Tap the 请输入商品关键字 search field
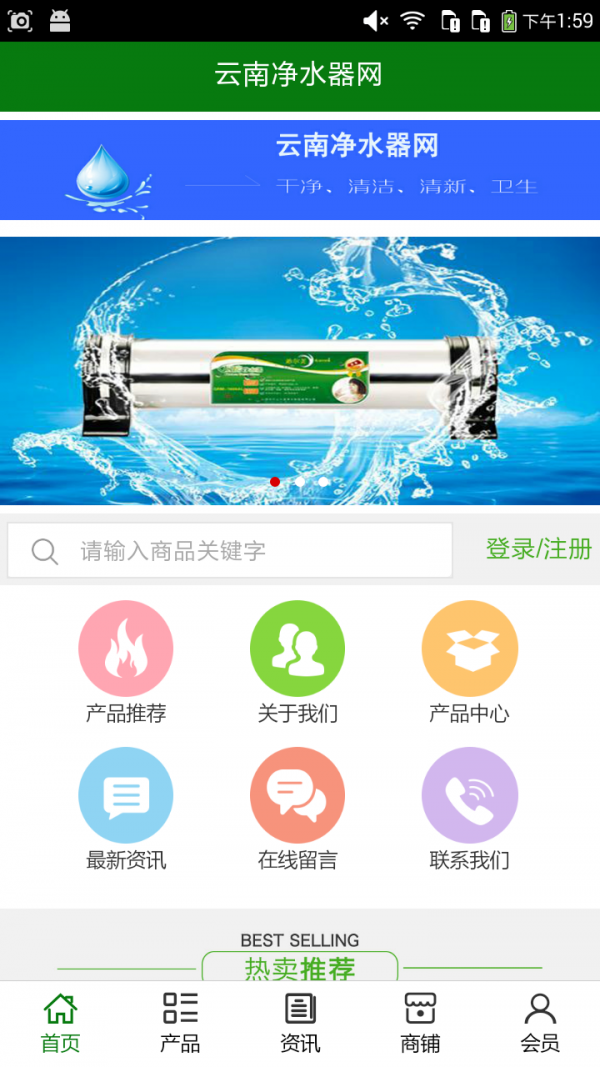 (230, 550)
